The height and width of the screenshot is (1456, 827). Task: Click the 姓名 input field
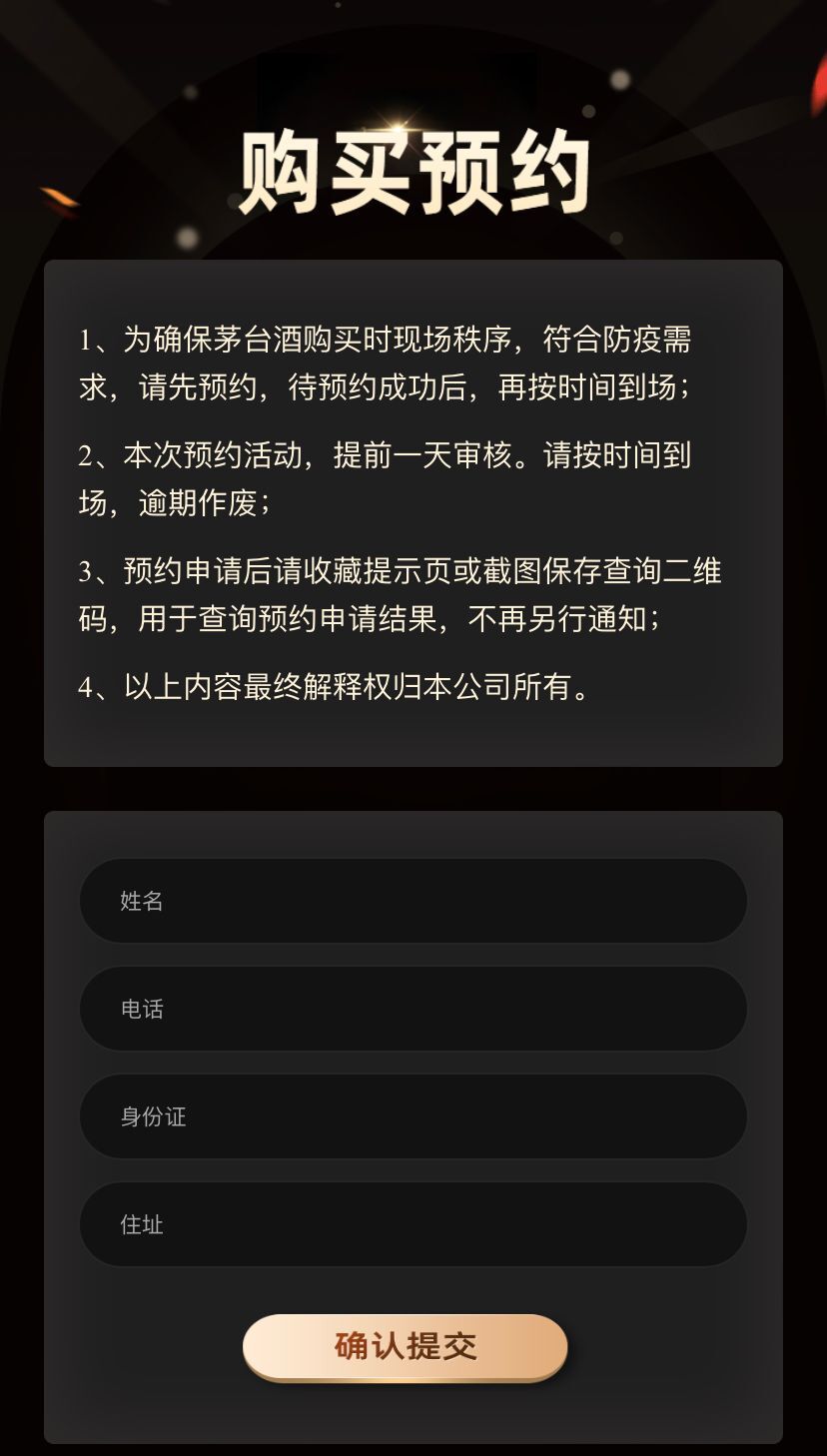(413, 900)
